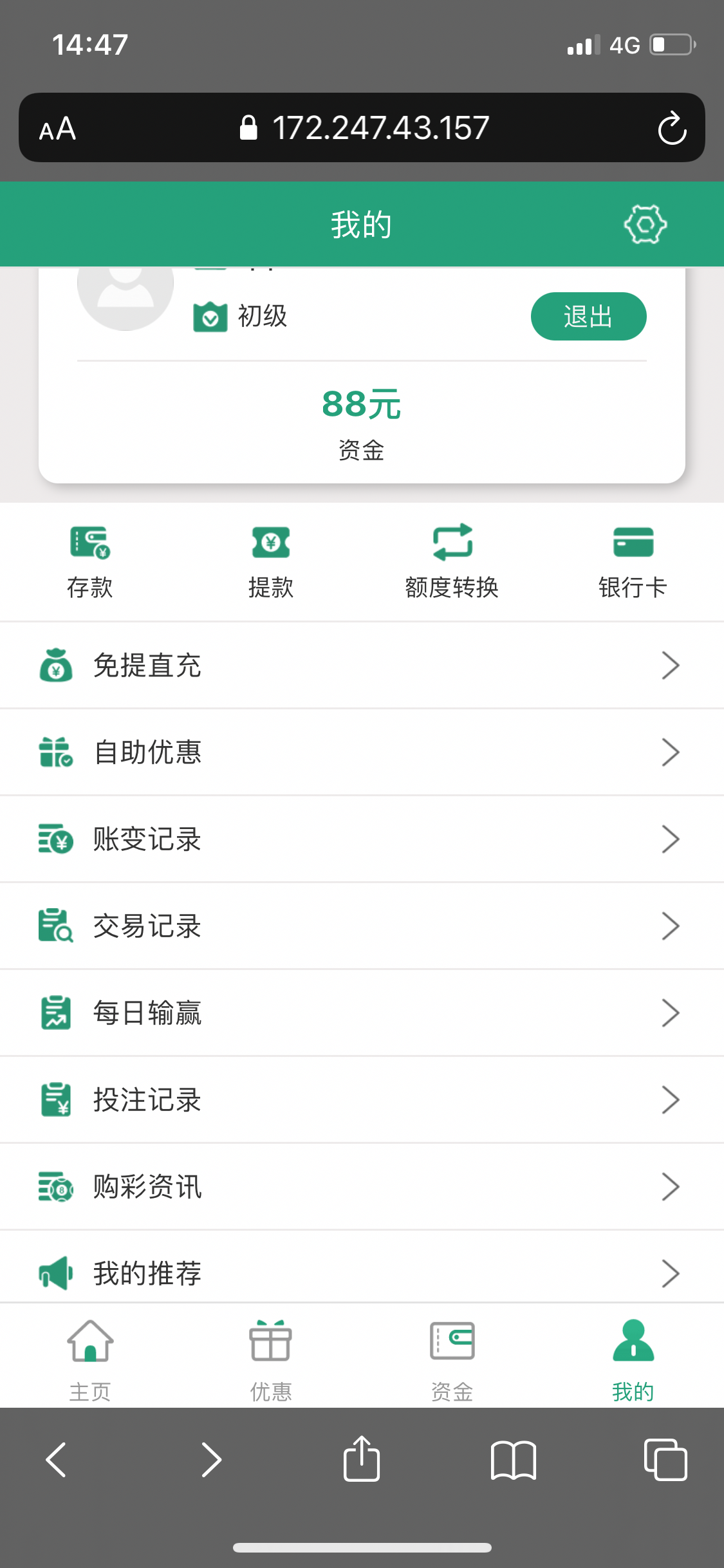Tap the Safari share icon

click(362, 1460)
